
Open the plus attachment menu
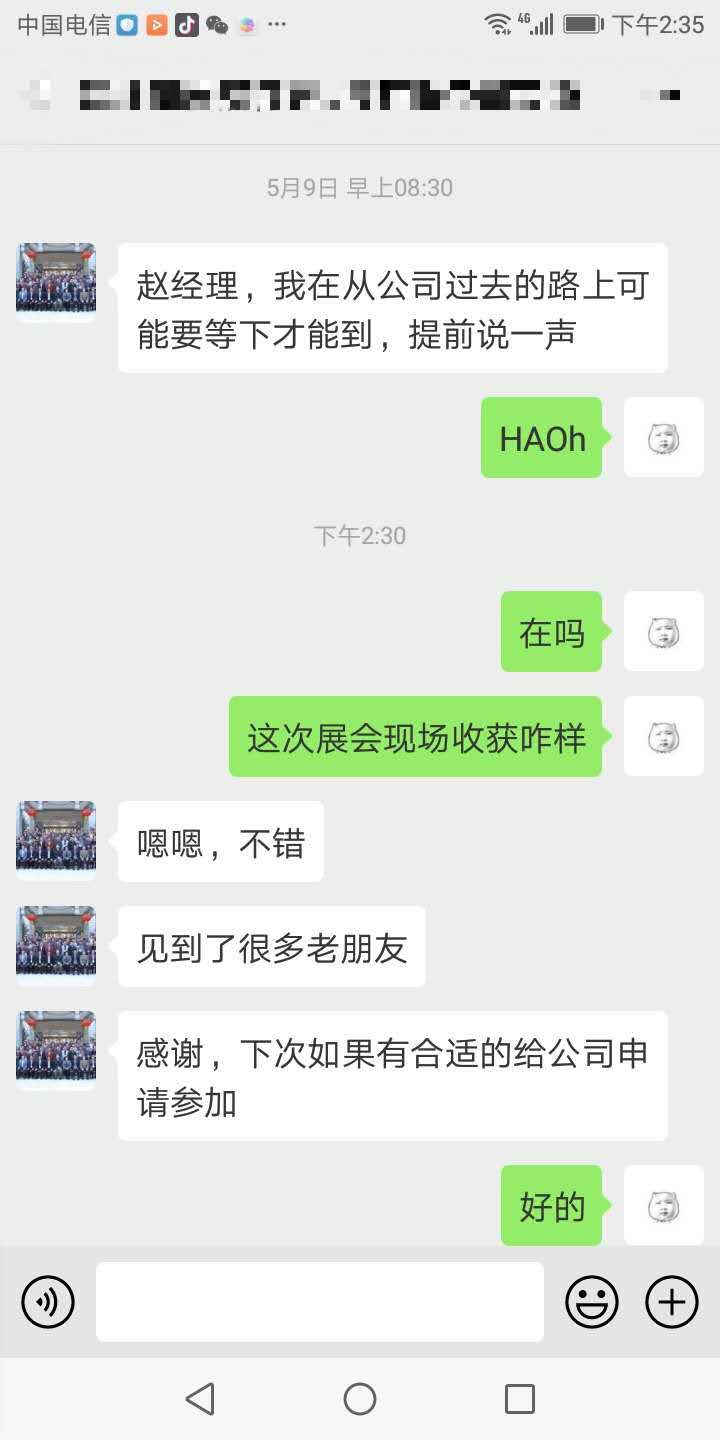672,1302
